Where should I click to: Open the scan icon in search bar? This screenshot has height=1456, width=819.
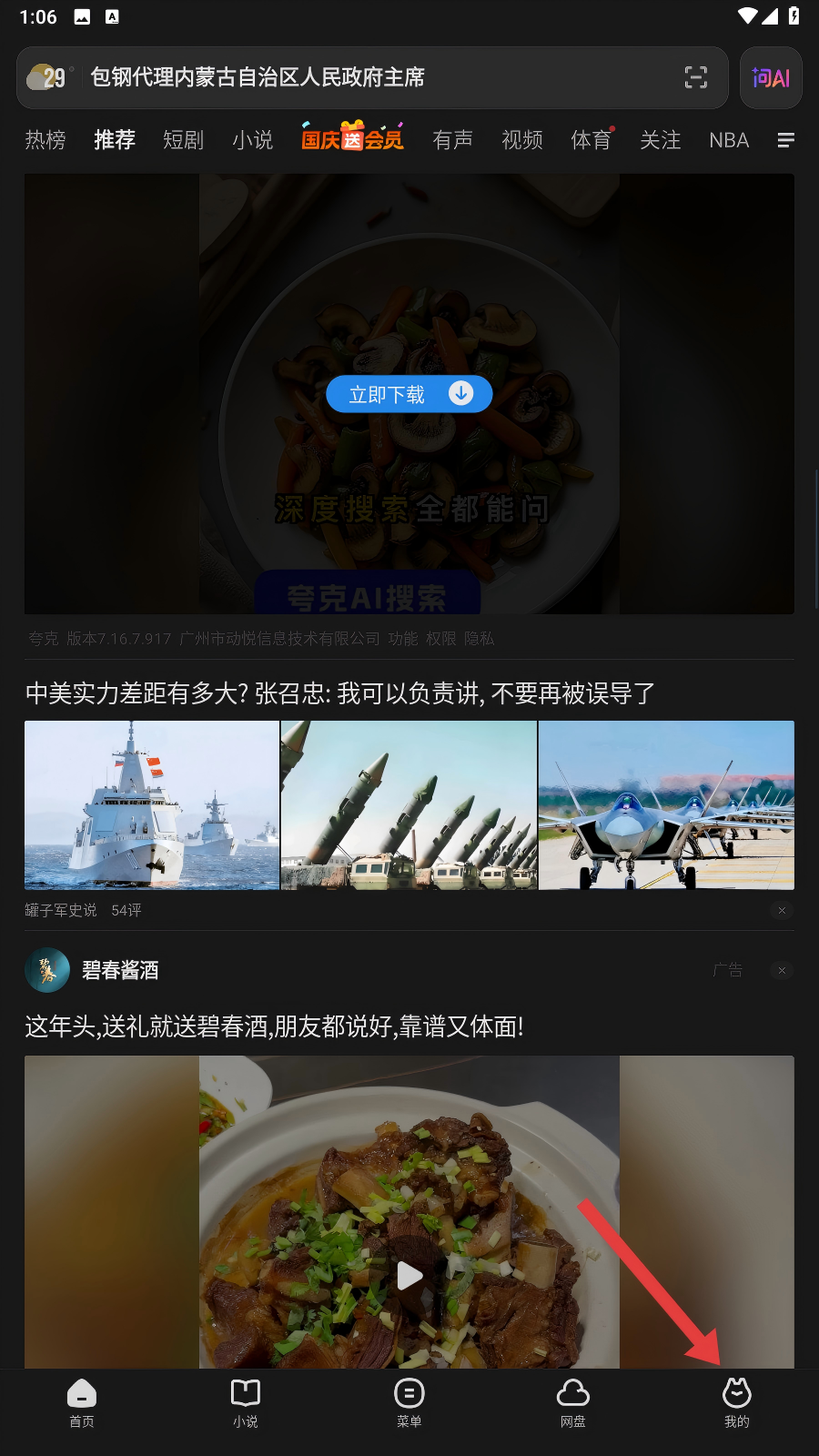pyautogui.click(x=696, y=77)
